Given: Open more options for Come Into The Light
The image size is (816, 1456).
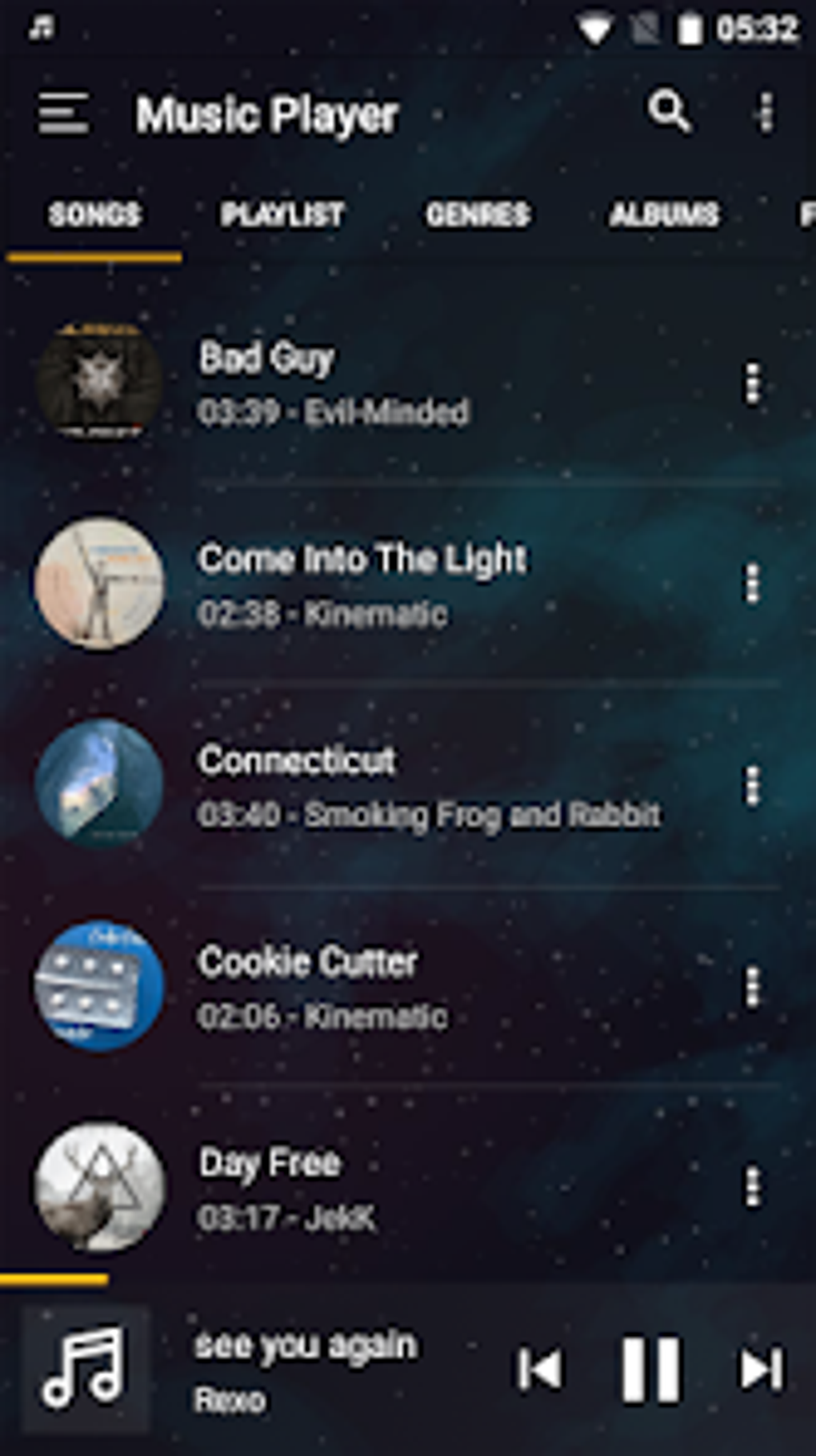Looking at the screenshot, I should [x=752, y=584].
